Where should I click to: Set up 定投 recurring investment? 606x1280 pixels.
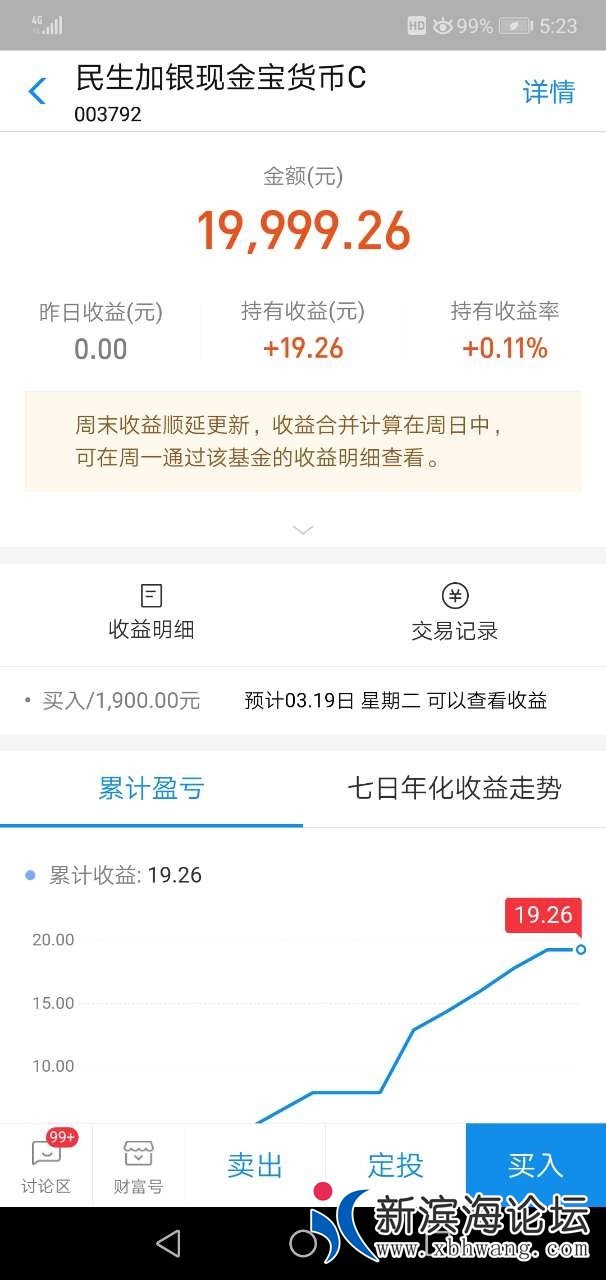click(x=395, y=1165)
